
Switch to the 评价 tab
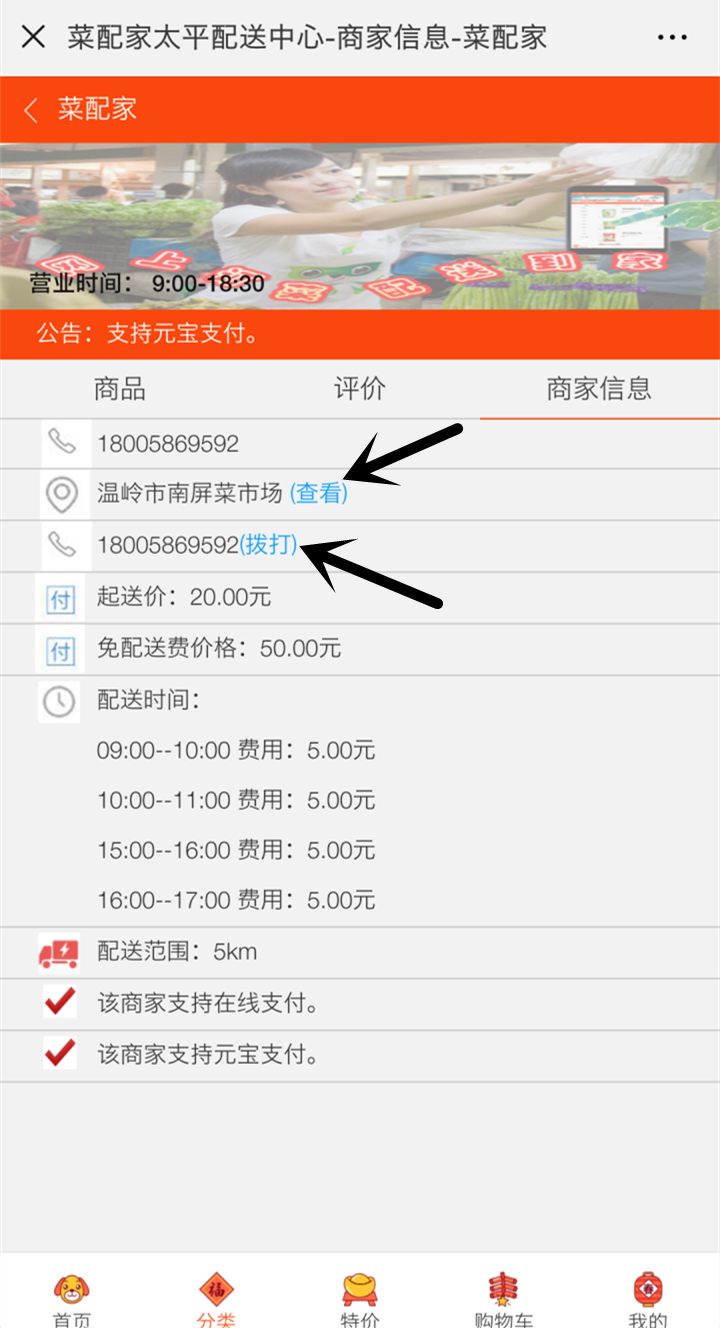click(359, 389)
